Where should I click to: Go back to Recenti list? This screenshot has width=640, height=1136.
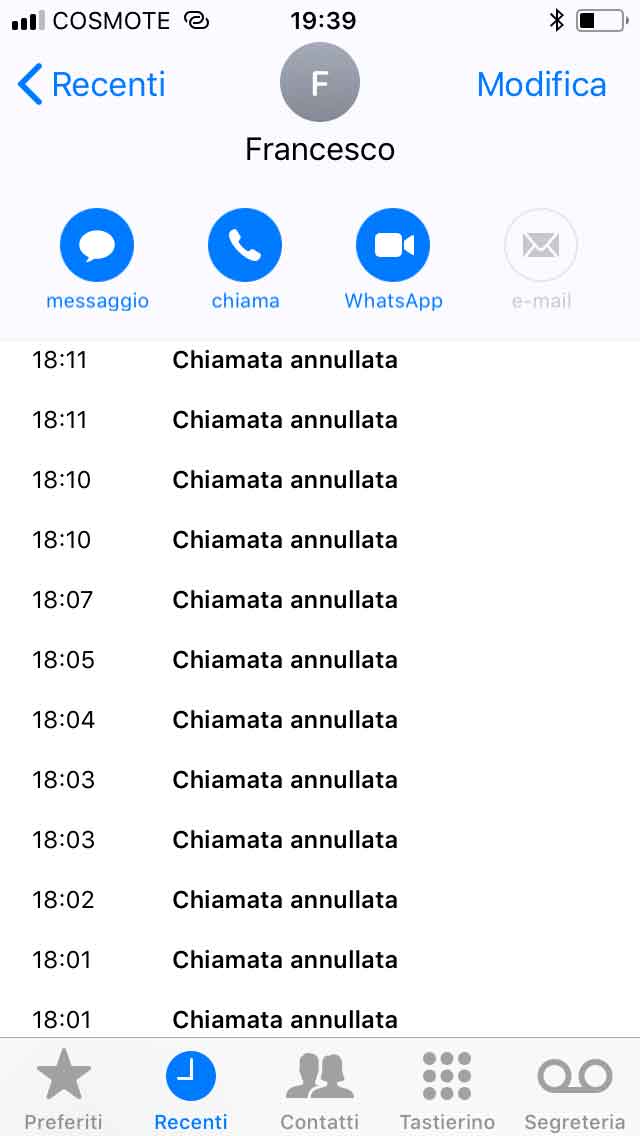coord(91,84)
